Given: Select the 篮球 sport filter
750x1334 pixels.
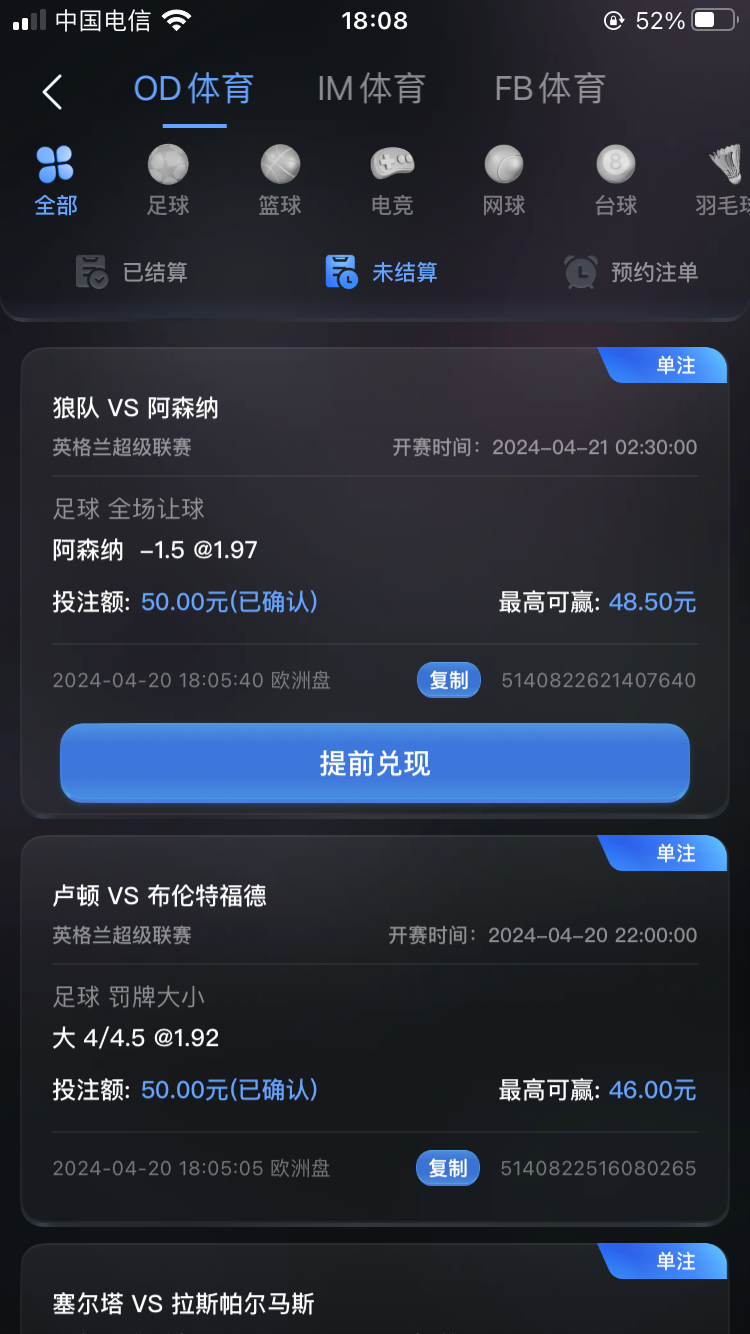Looking at the screenshot, I should coord(280,180).
